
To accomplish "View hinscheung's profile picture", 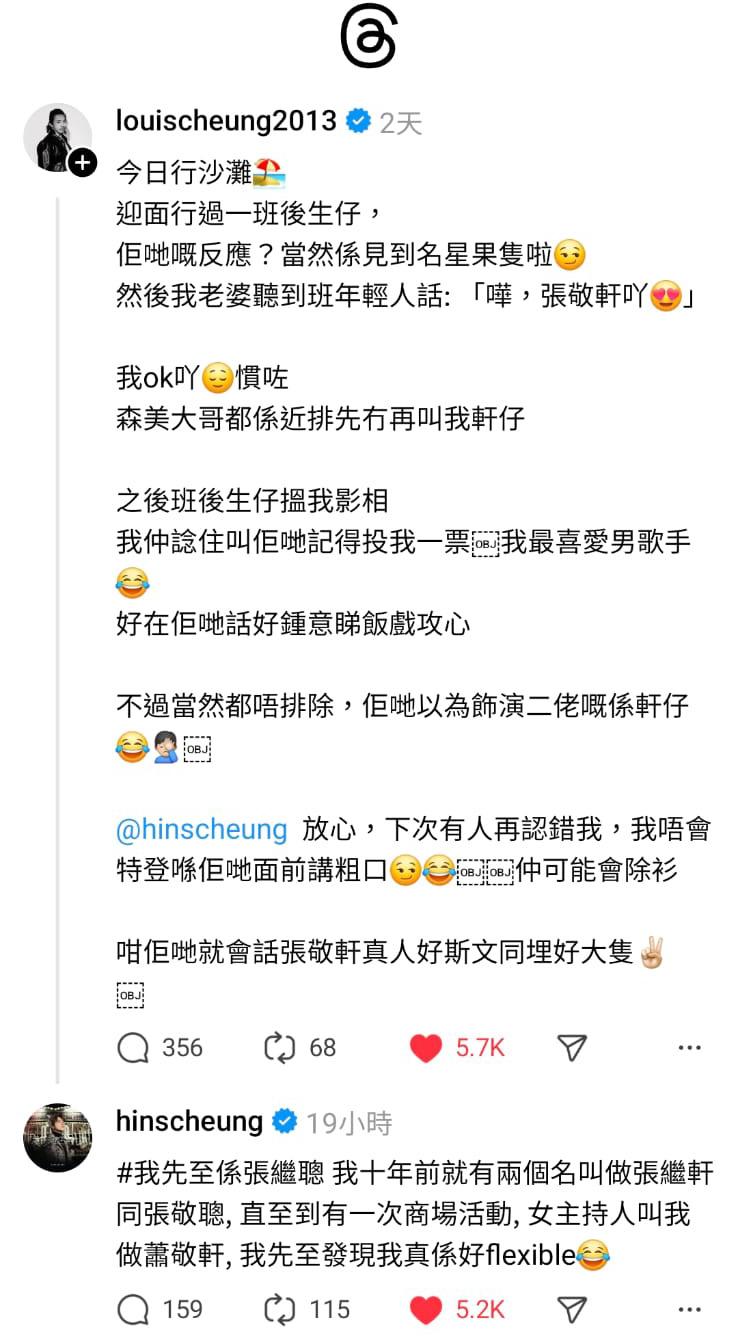I will coord(58,1137).
